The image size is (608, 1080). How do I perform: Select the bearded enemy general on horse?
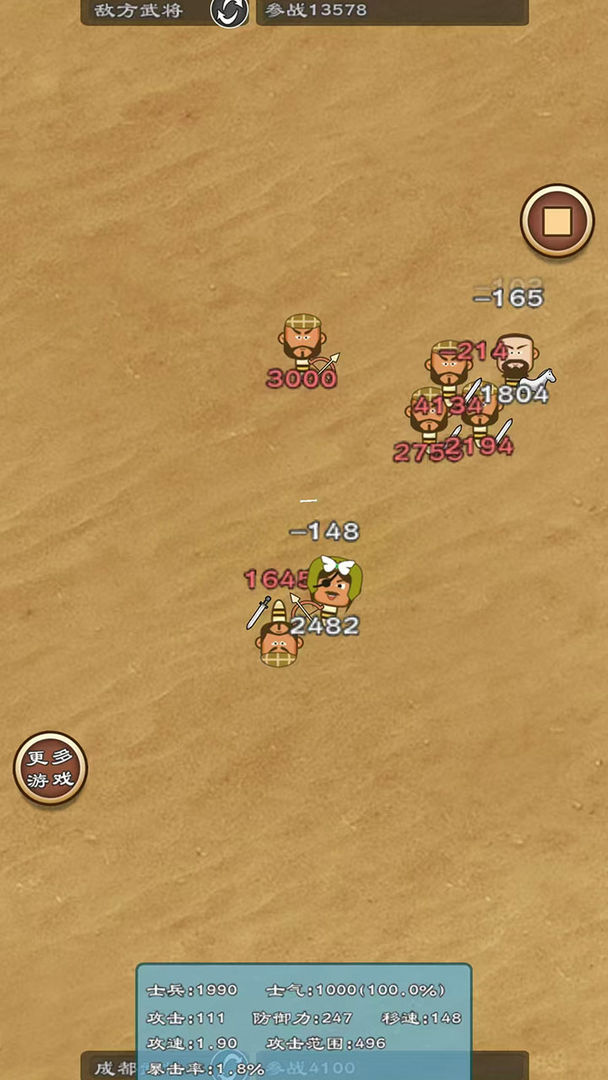click(516, 358)
